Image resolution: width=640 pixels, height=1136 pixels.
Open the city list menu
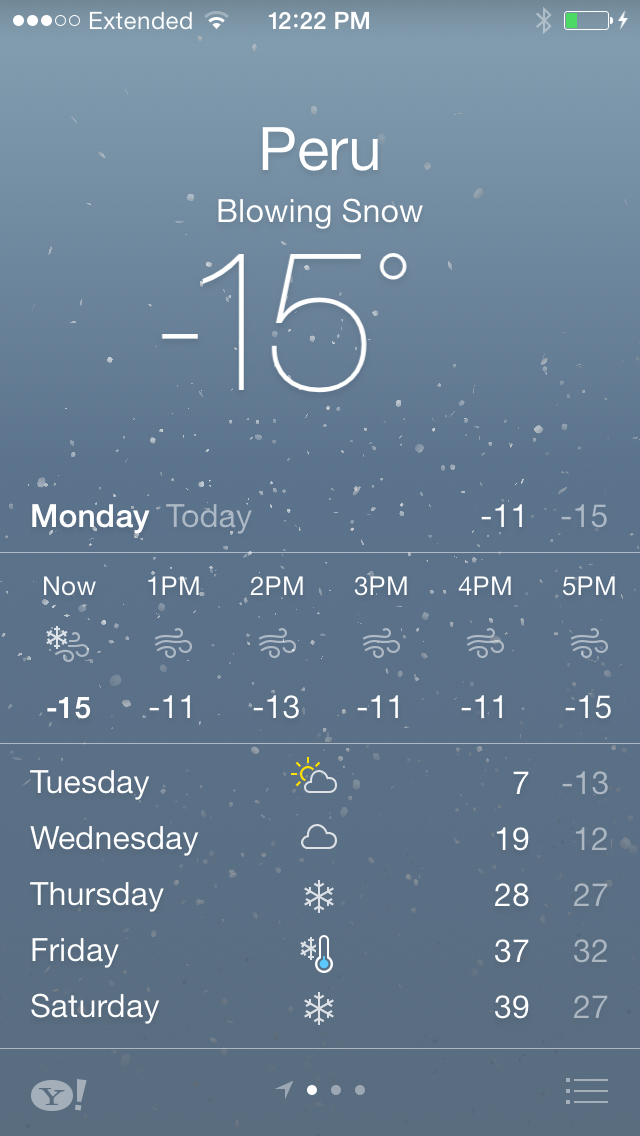coord(586,1090)
